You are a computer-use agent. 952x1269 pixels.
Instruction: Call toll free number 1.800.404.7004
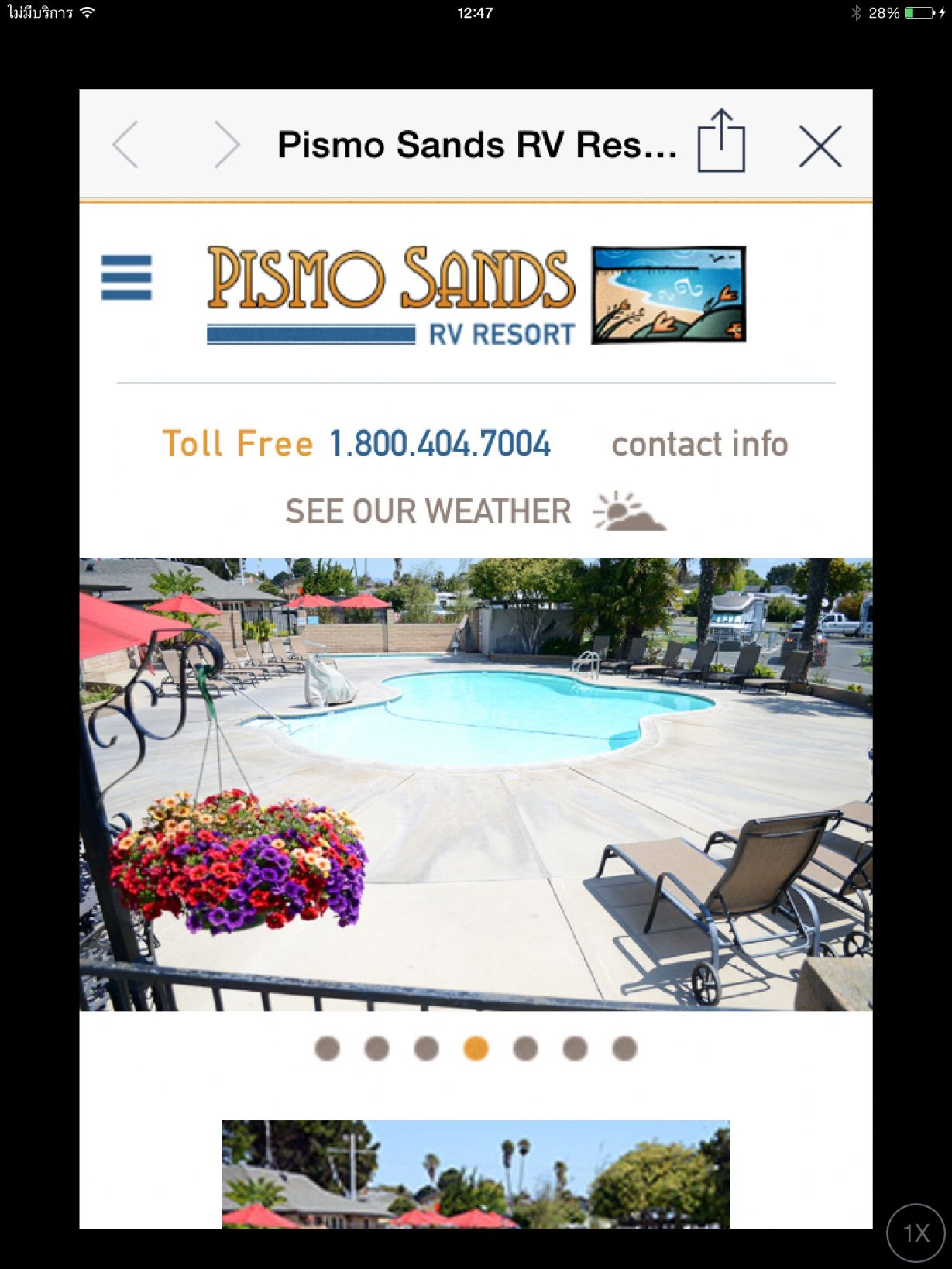pyautogui.click(x=439, y=444)
